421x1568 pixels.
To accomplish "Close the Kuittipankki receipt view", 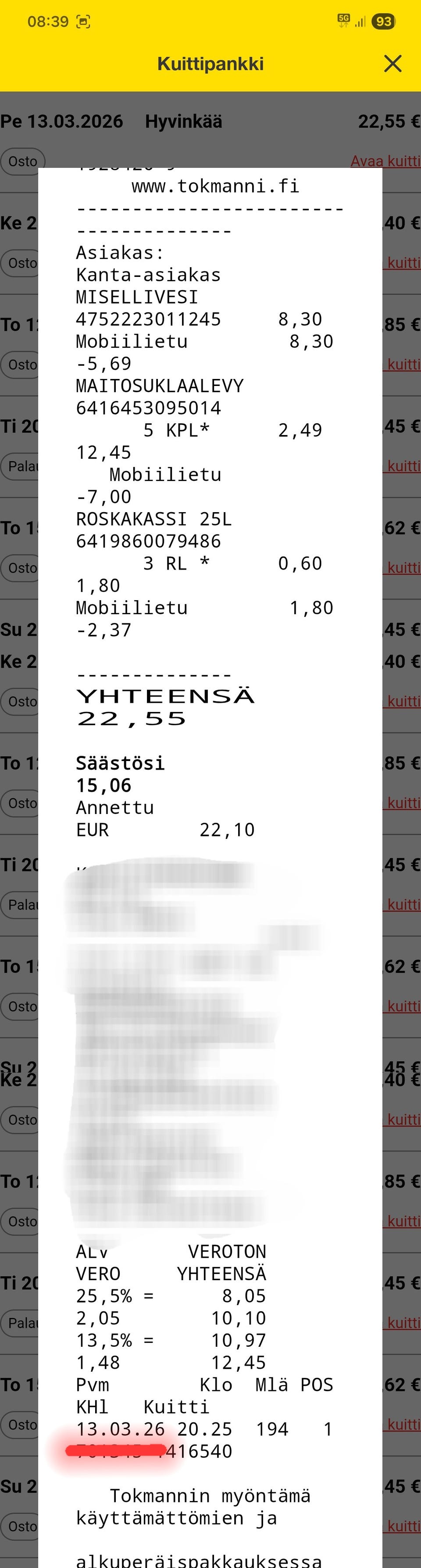I will click(392, 63).
